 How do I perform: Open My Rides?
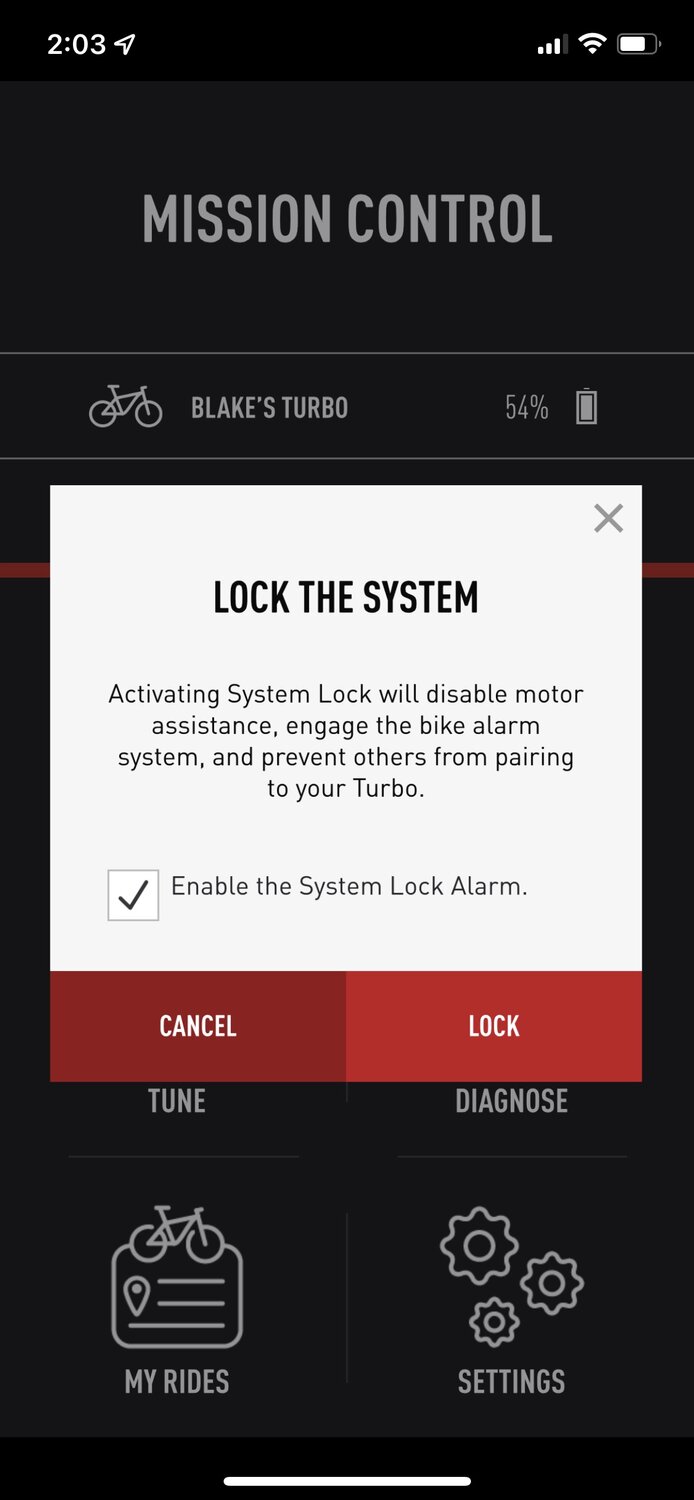(177, 1298)
